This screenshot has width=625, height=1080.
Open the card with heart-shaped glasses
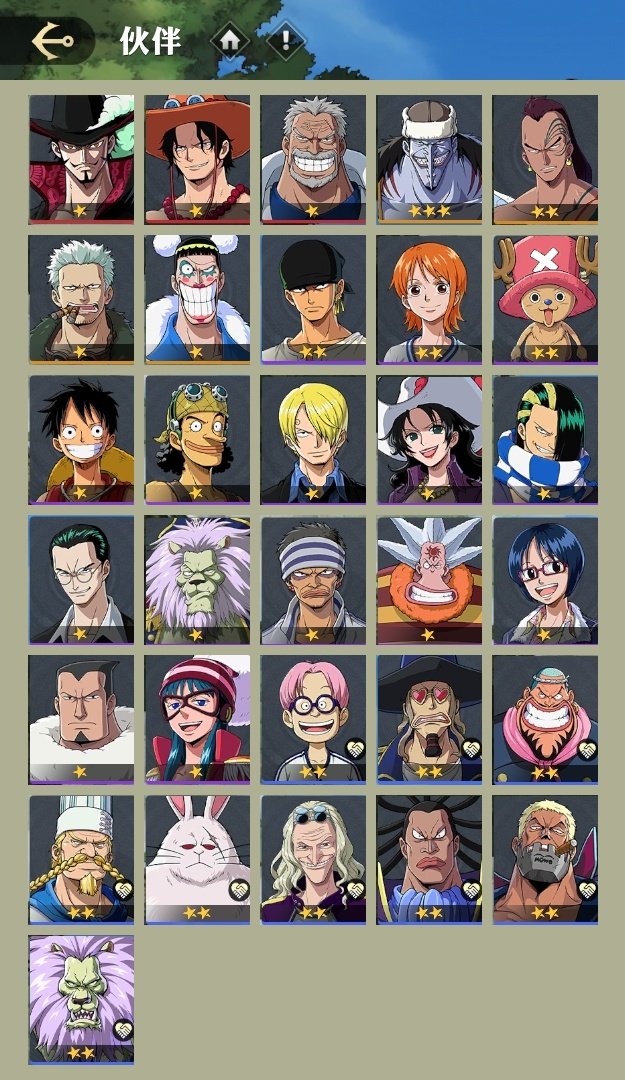click(x=429, y=718)
